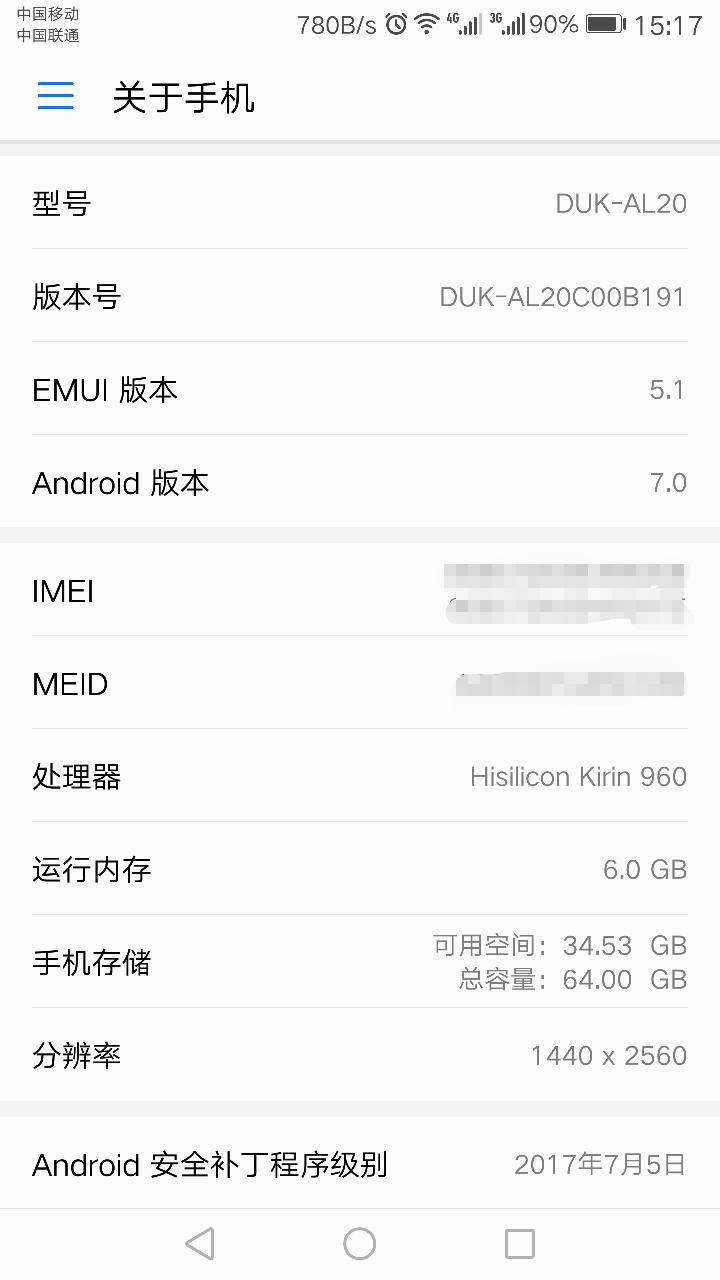Open the recent apps view
This screenshot has width=720, height=1280.
coord(520,1244)
